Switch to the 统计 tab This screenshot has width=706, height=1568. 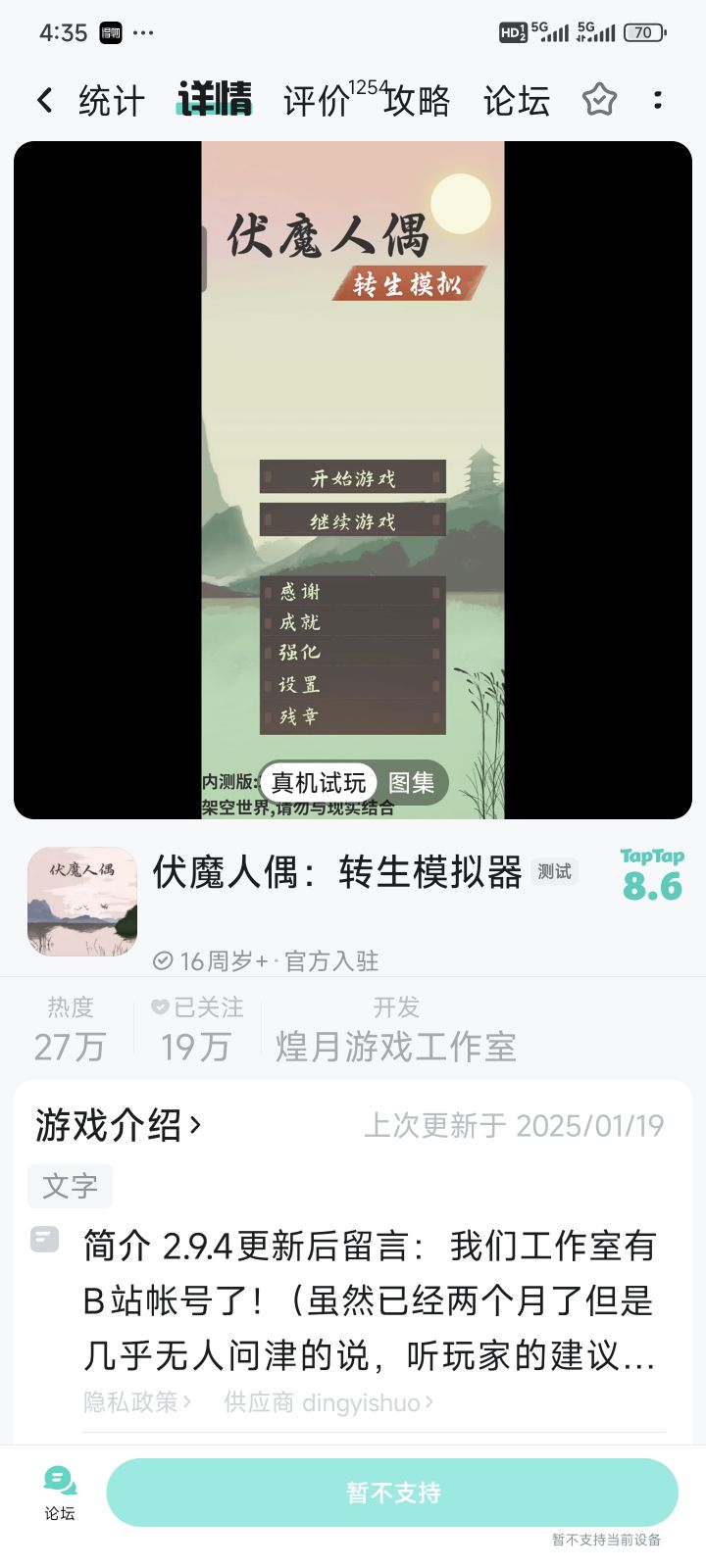tap(111, 99)
